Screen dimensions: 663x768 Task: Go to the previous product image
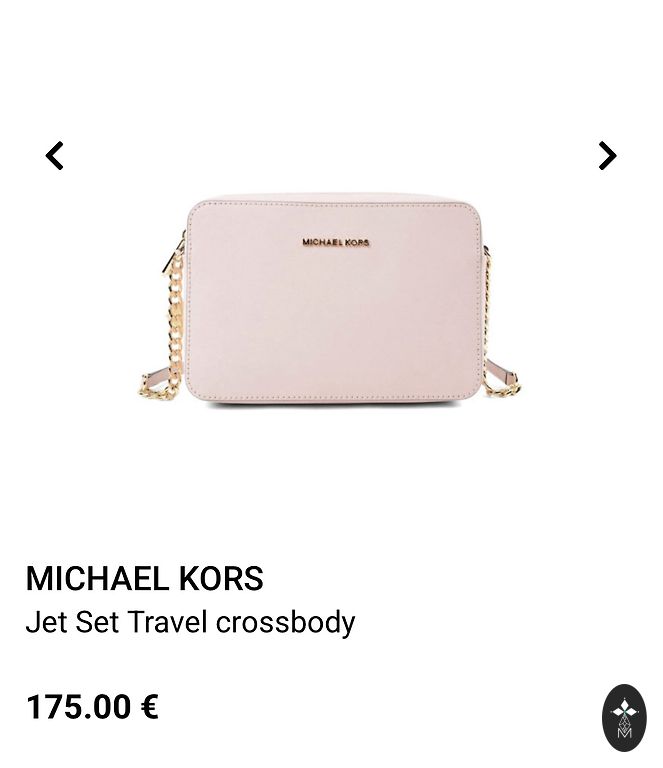tap(55, 156)
